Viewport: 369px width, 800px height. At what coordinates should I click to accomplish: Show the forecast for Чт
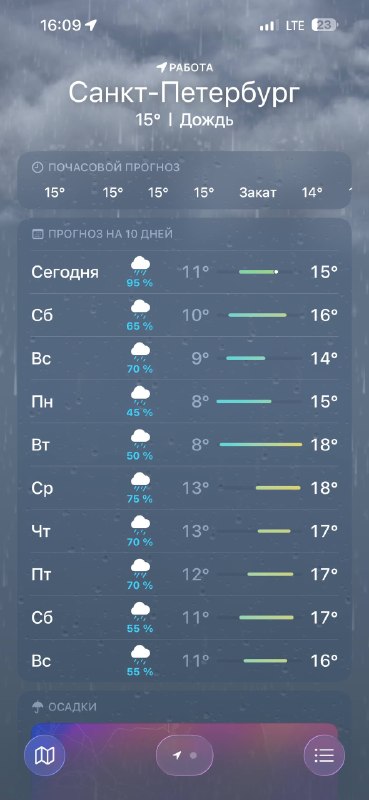[x=184, y=531]
